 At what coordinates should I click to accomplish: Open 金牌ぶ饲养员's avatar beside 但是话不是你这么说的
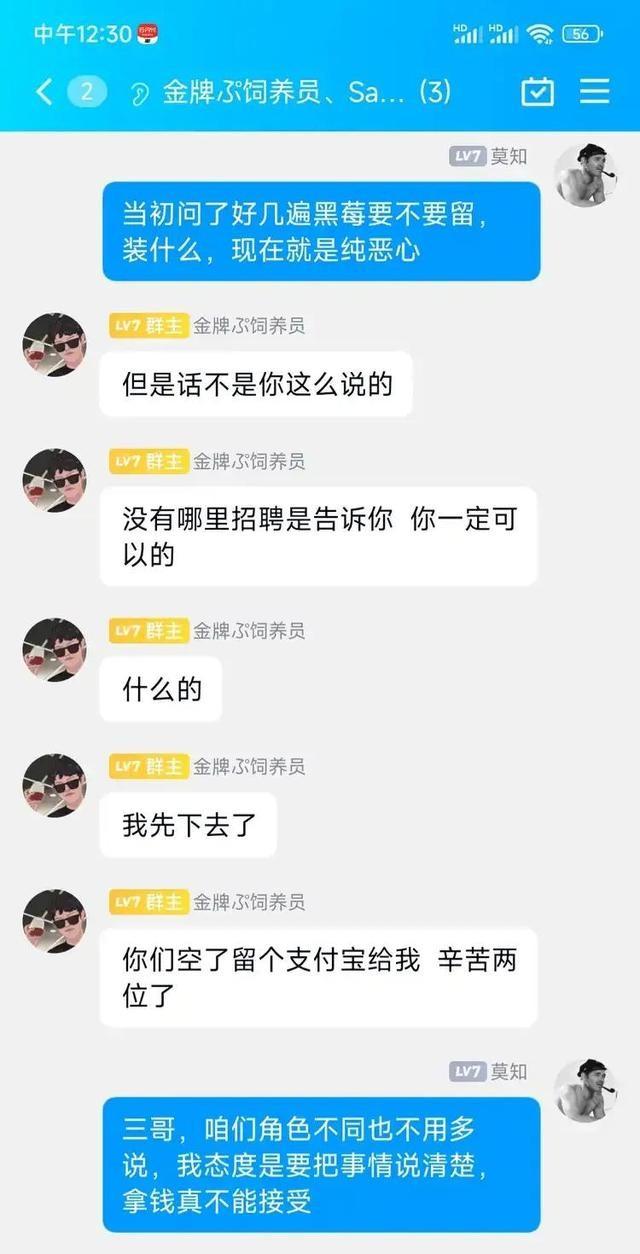(54, 344)
